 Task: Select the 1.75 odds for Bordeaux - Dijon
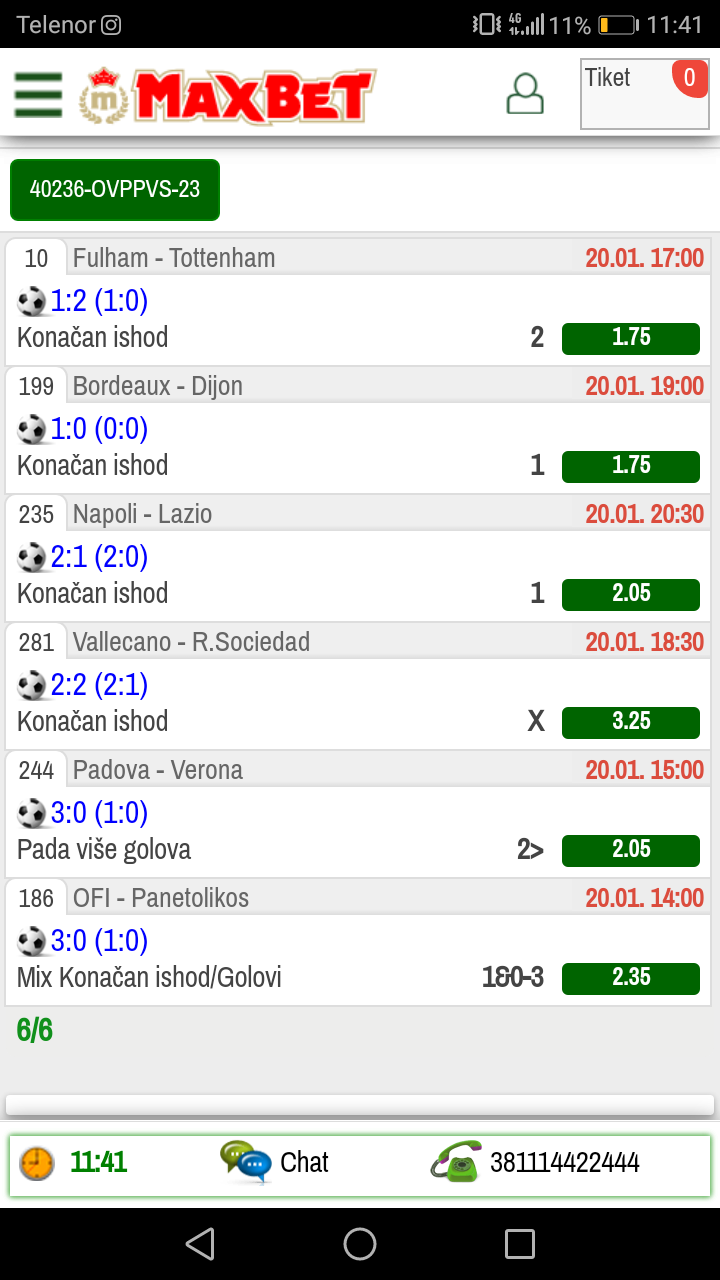631,466
